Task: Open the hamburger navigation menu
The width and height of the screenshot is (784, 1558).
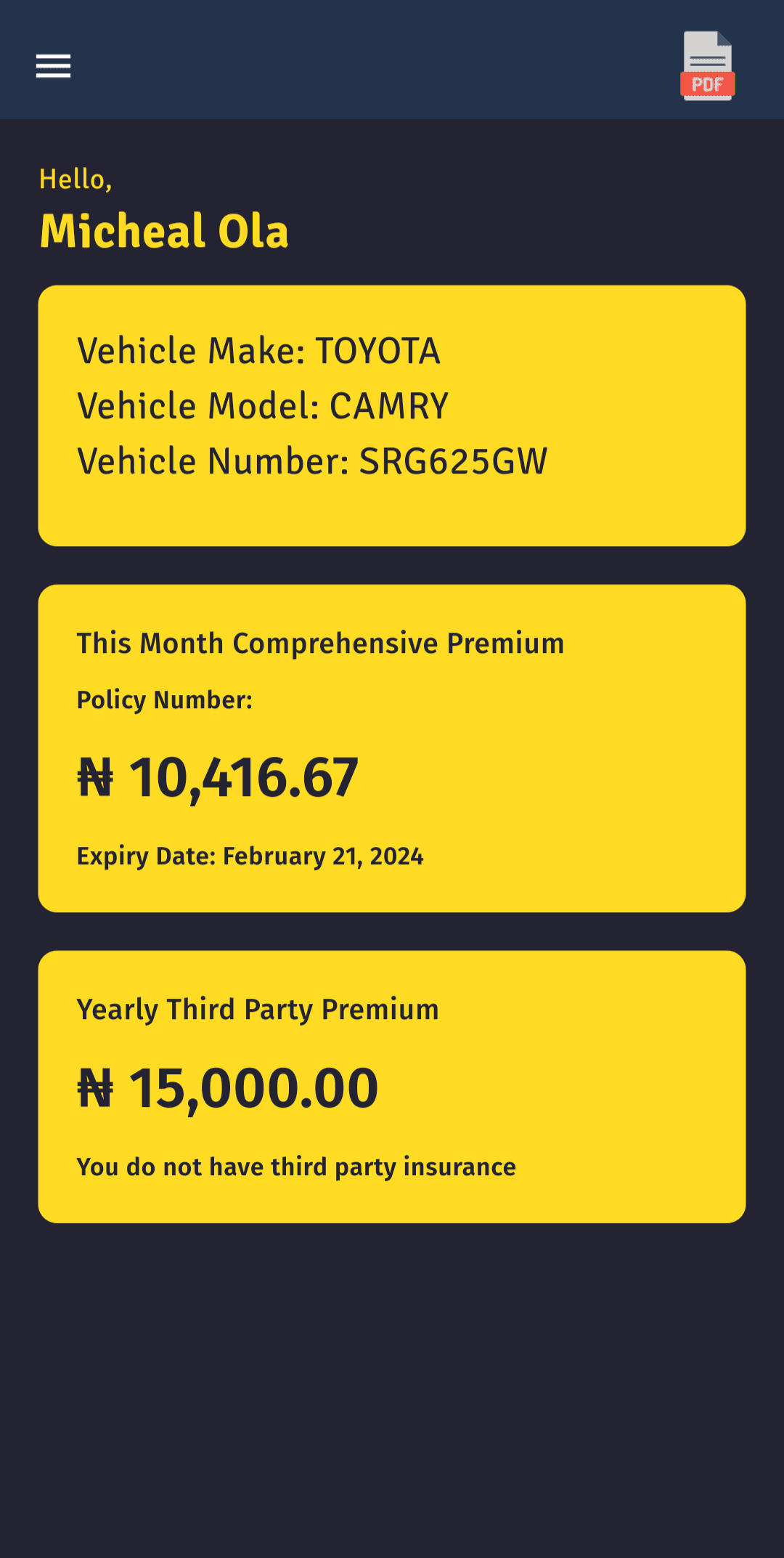Action: (54, 66)
